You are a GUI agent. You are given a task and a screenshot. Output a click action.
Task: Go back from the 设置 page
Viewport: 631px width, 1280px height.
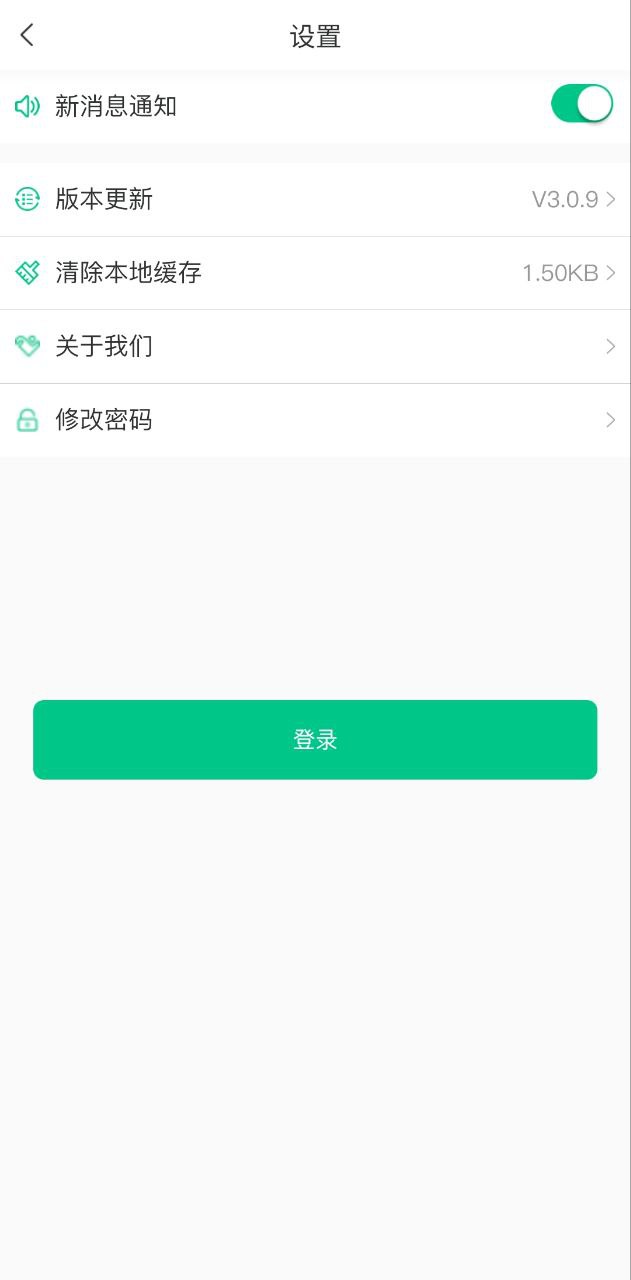pyautogui.click(x=27, y=36)
